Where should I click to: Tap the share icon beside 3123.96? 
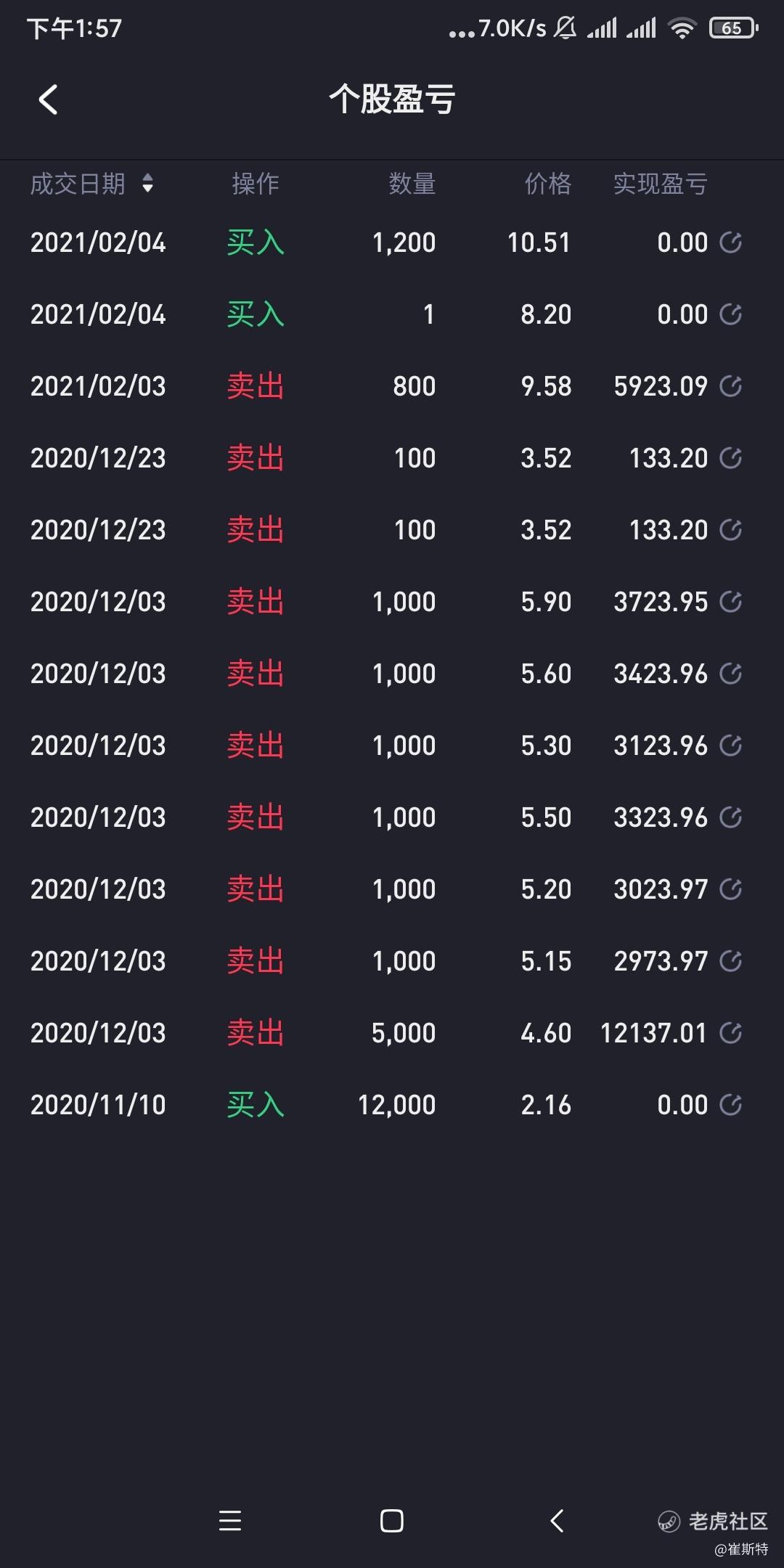coord(730,746)
